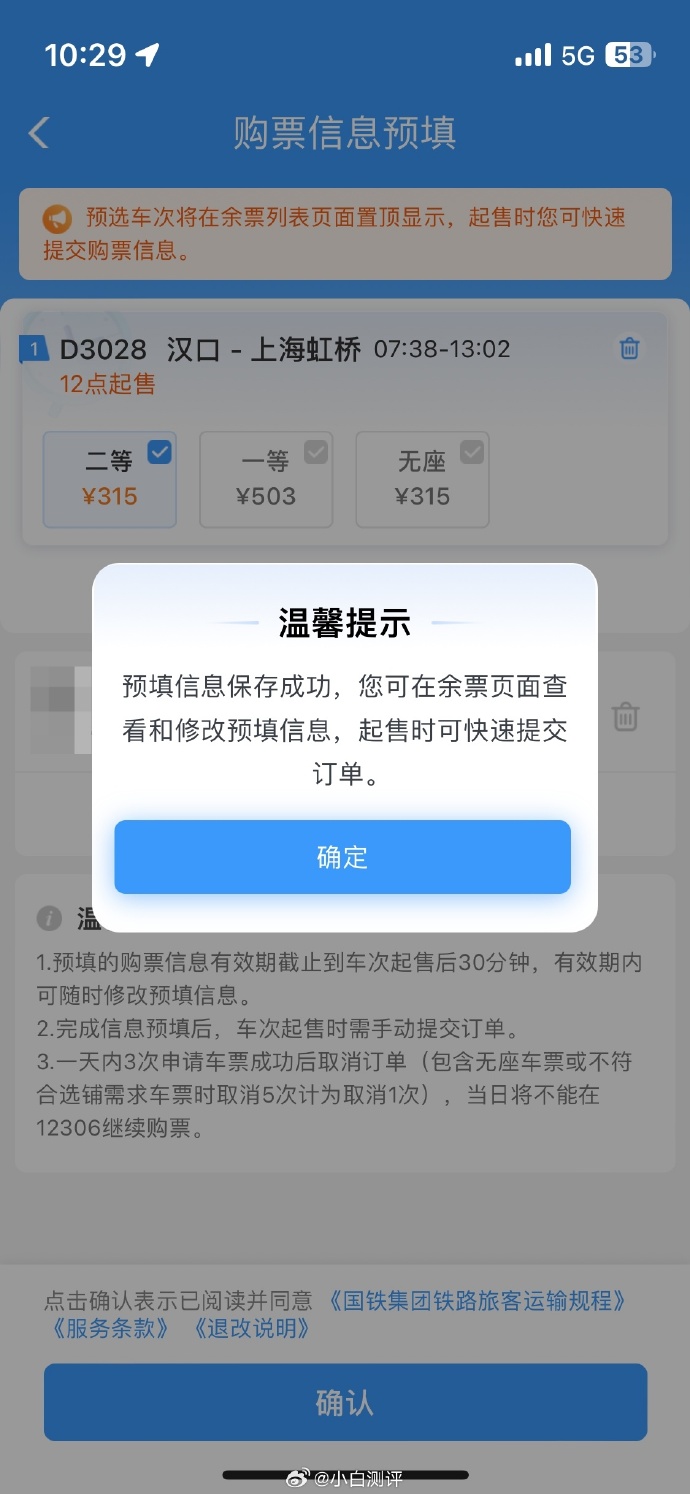
Task: Open 《国铁集团铁路旅客运输规程》 link
Action: click(x=475, y=1301)
